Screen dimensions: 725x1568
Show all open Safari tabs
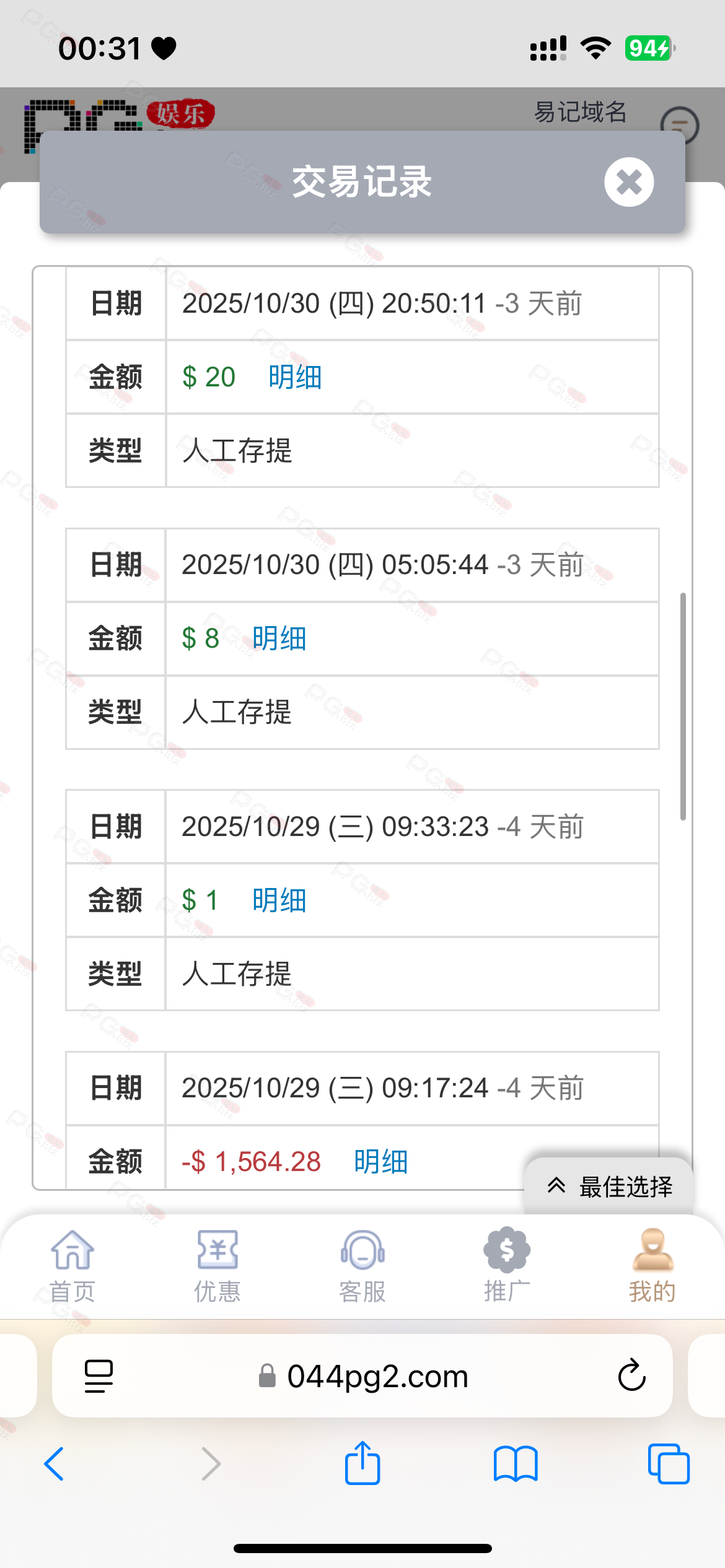coord(668,1464)
